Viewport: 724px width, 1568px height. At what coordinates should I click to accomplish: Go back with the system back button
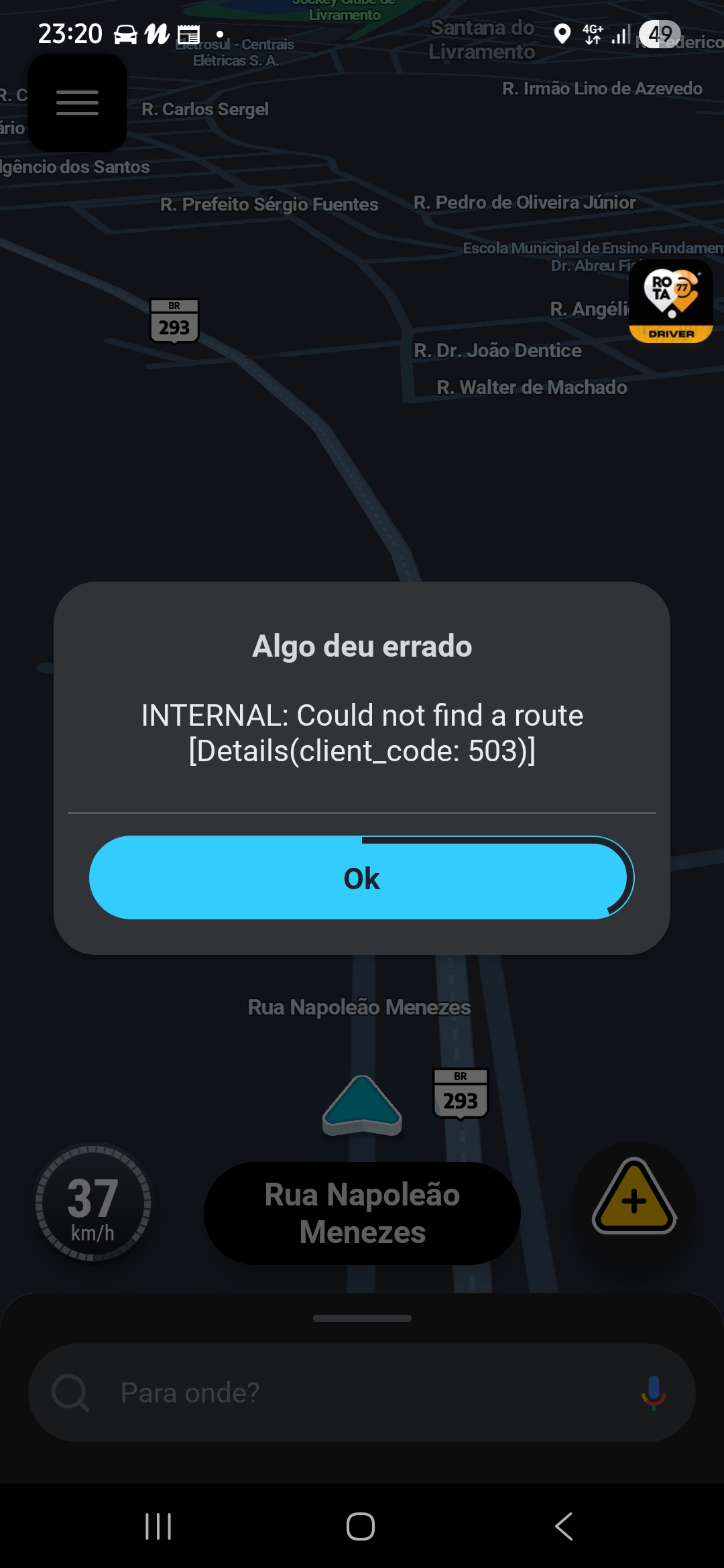564,1526
